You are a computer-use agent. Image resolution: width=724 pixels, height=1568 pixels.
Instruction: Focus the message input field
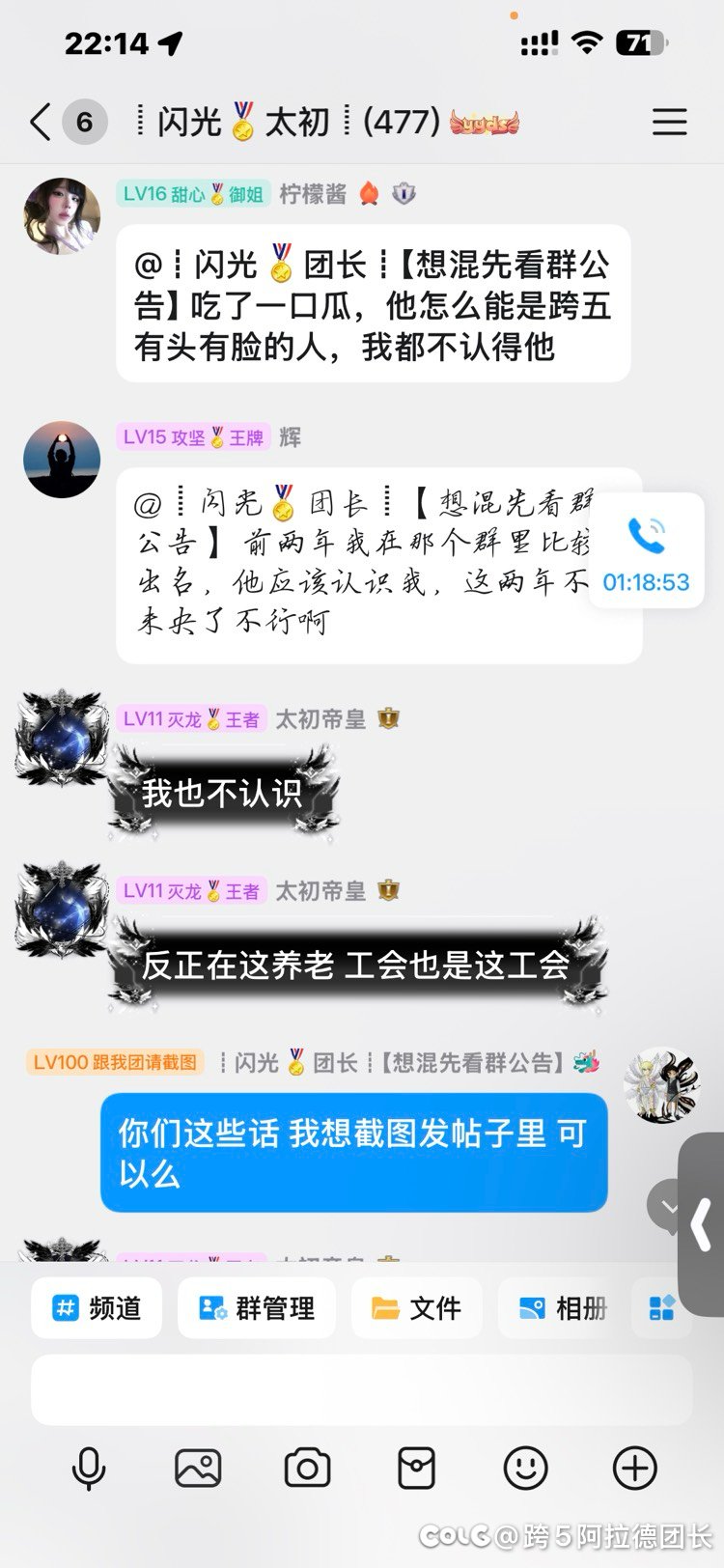361,1390
